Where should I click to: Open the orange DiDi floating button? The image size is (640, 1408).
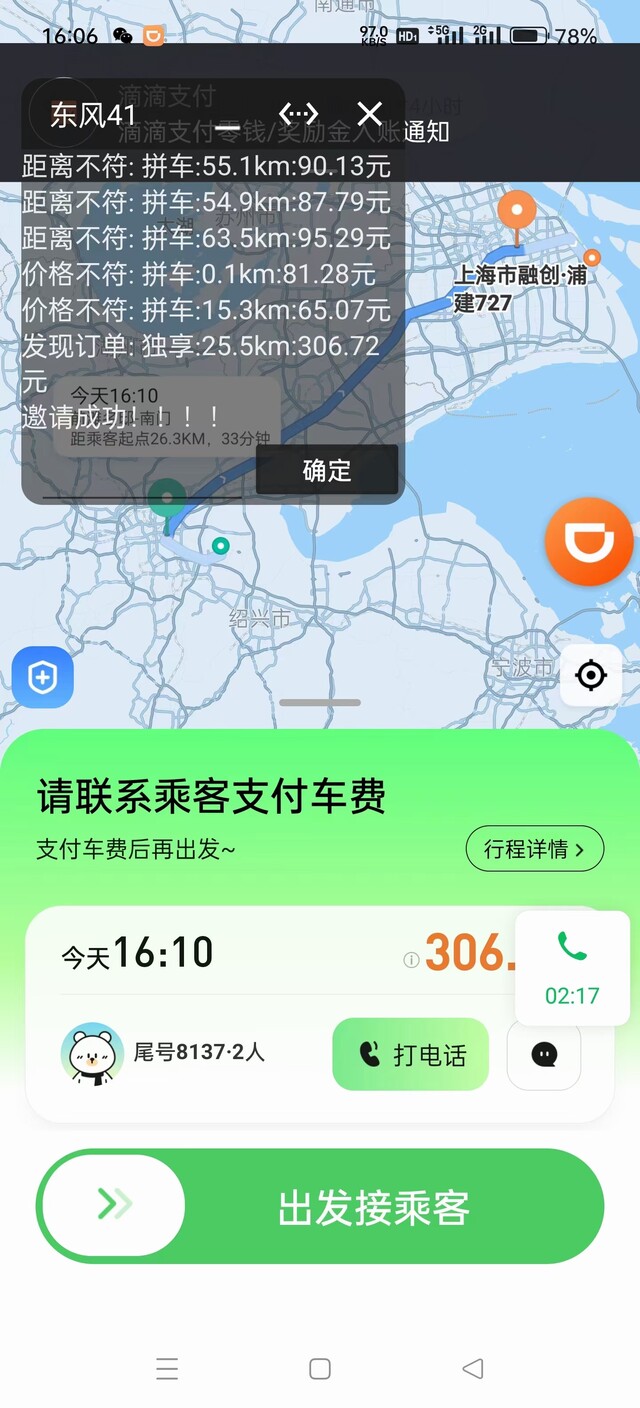[x=589, y=541]
